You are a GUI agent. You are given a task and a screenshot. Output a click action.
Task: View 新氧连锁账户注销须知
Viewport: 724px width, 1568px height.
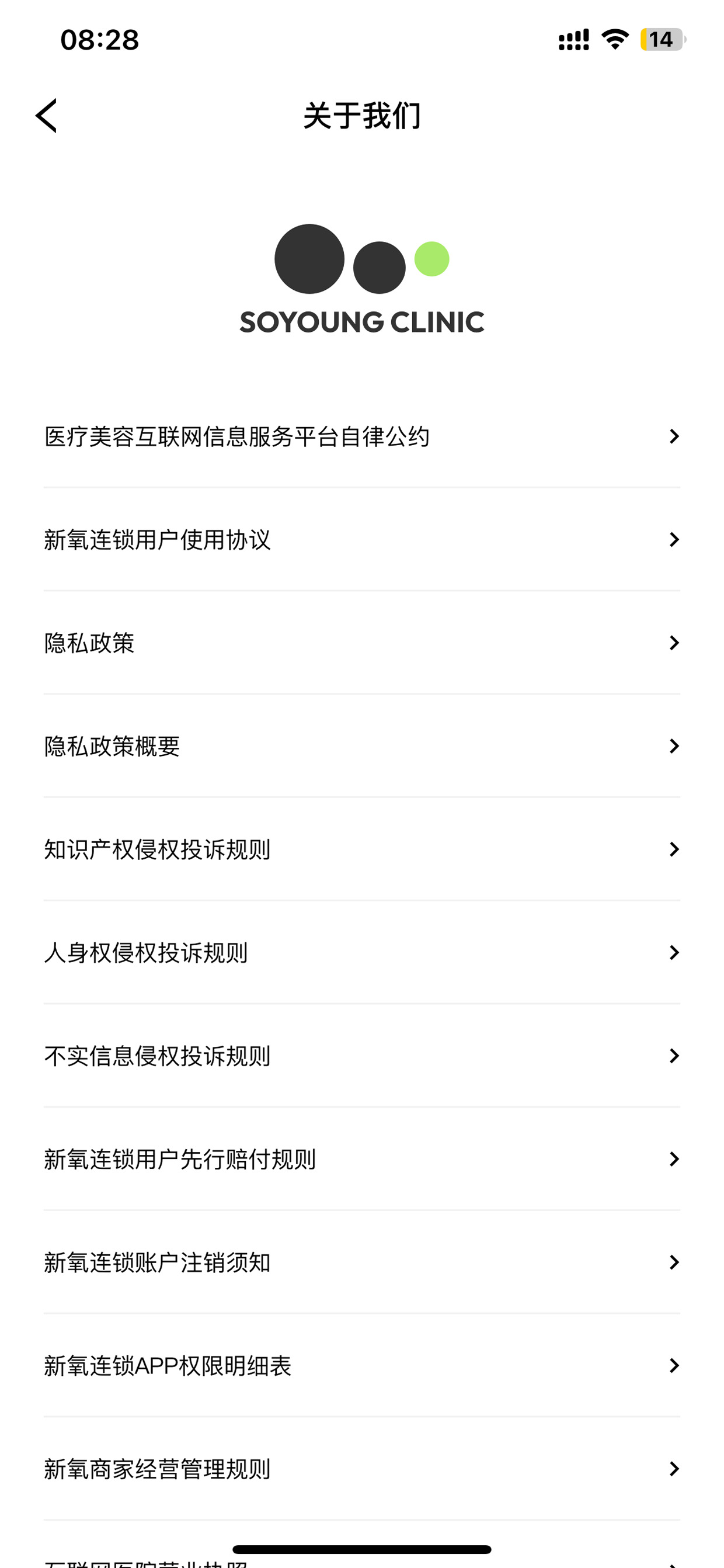pyautogui.click(x=362, y=1262)
